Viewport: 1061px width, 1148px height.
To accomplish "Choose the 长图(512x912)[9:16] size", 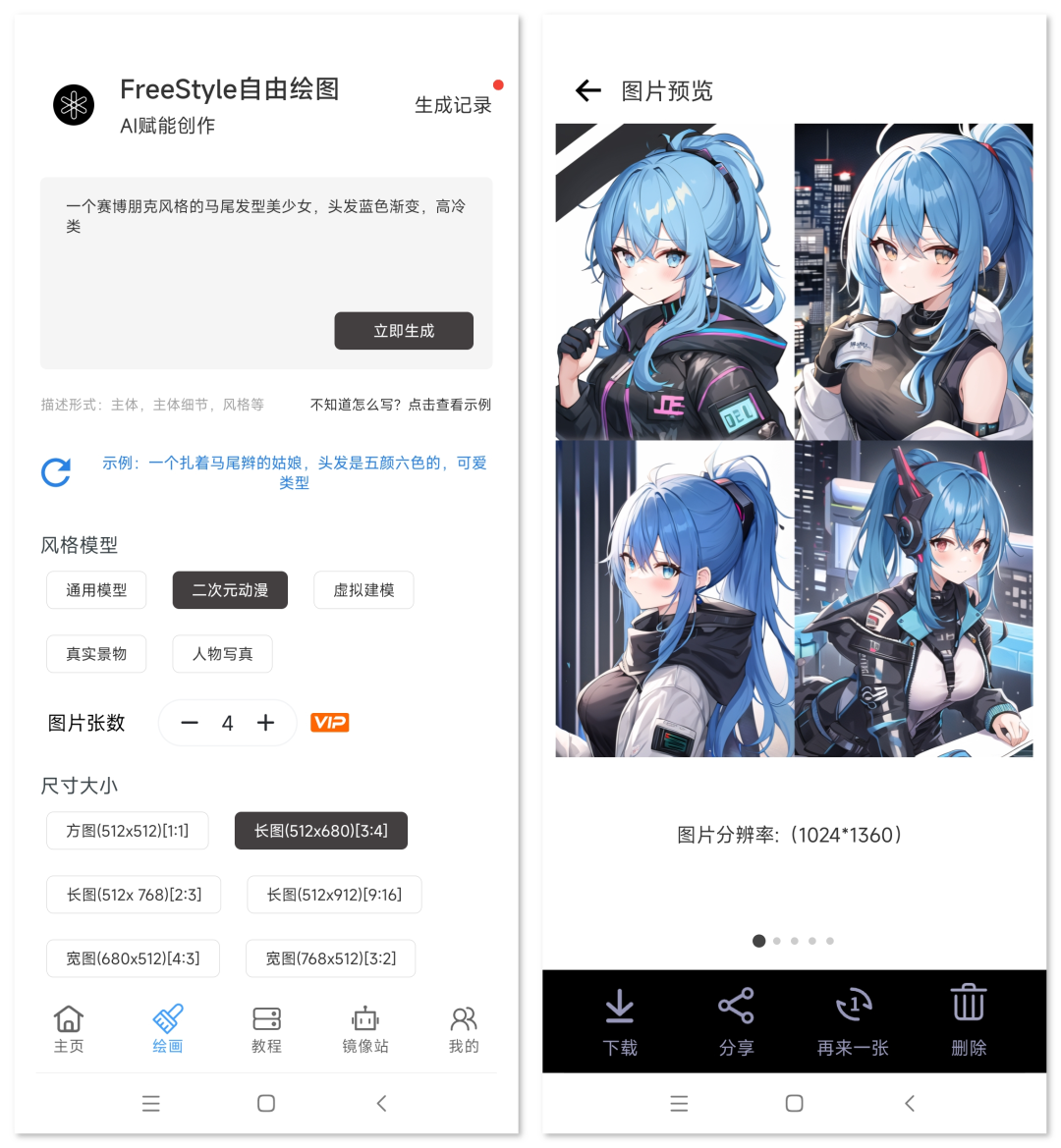I will (x=334, y=895).
